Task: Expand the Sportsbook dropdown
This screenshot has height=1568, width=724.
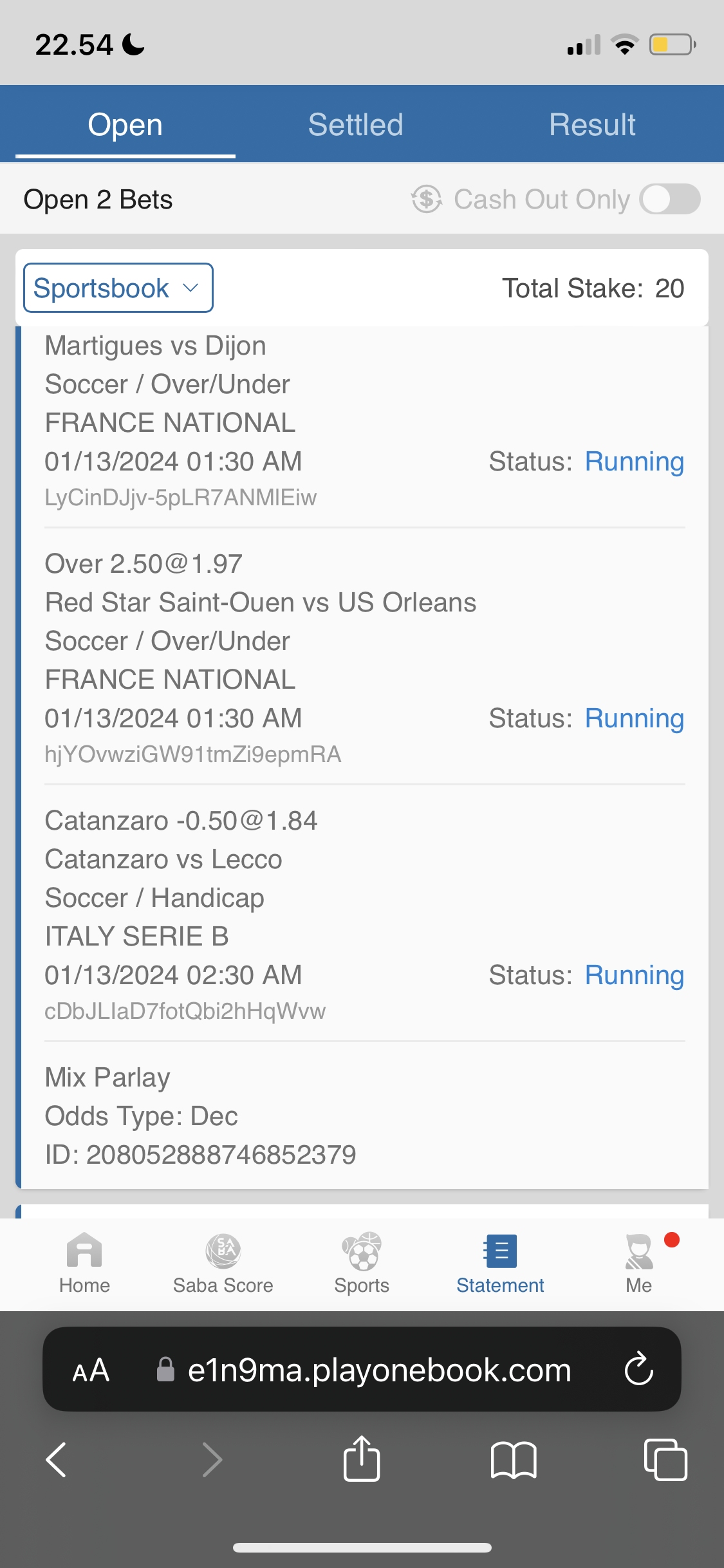Action: click(x=118, y=288)
